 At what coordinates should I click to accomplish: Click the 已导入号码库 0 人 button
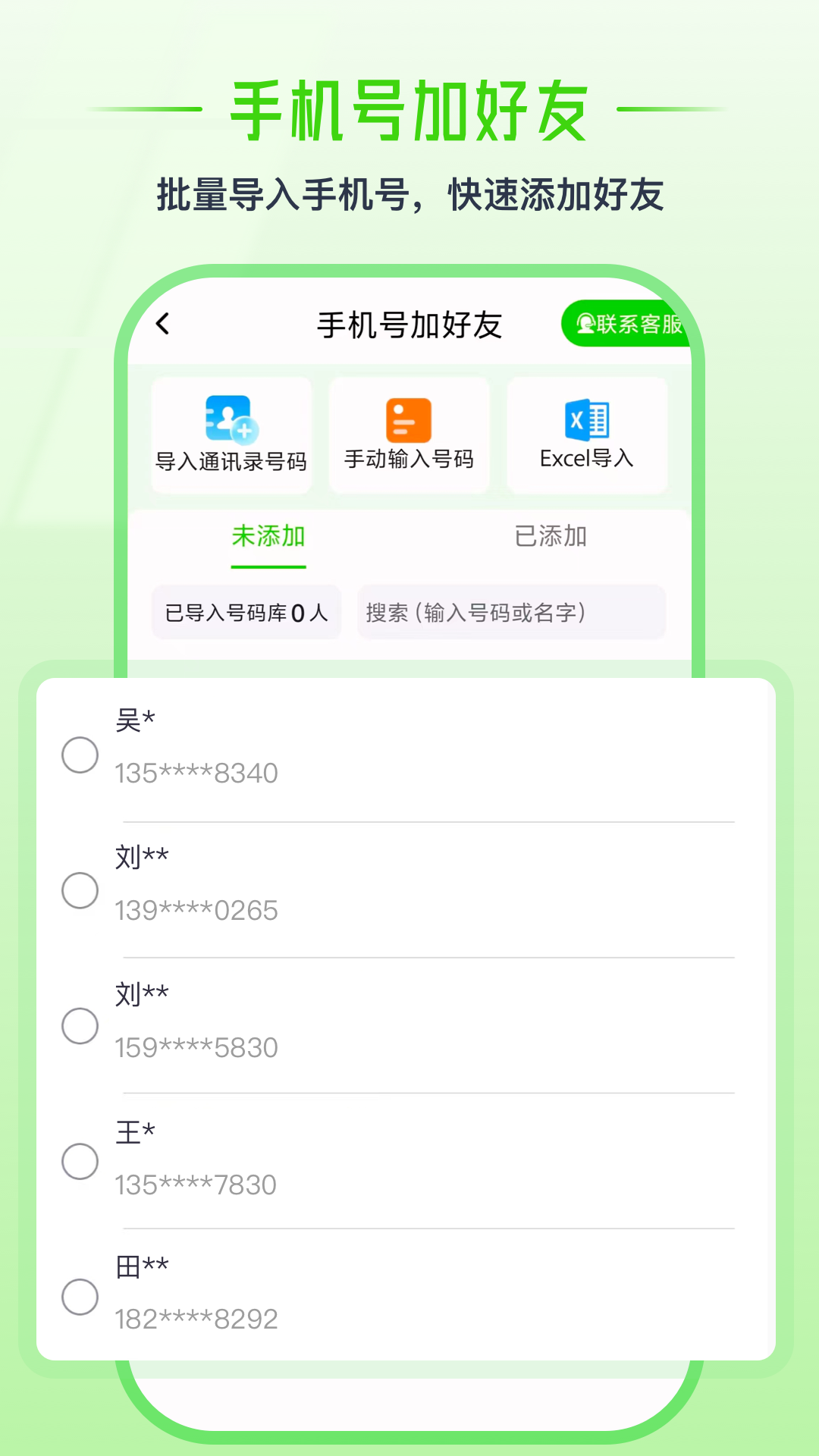pos(246,612)
